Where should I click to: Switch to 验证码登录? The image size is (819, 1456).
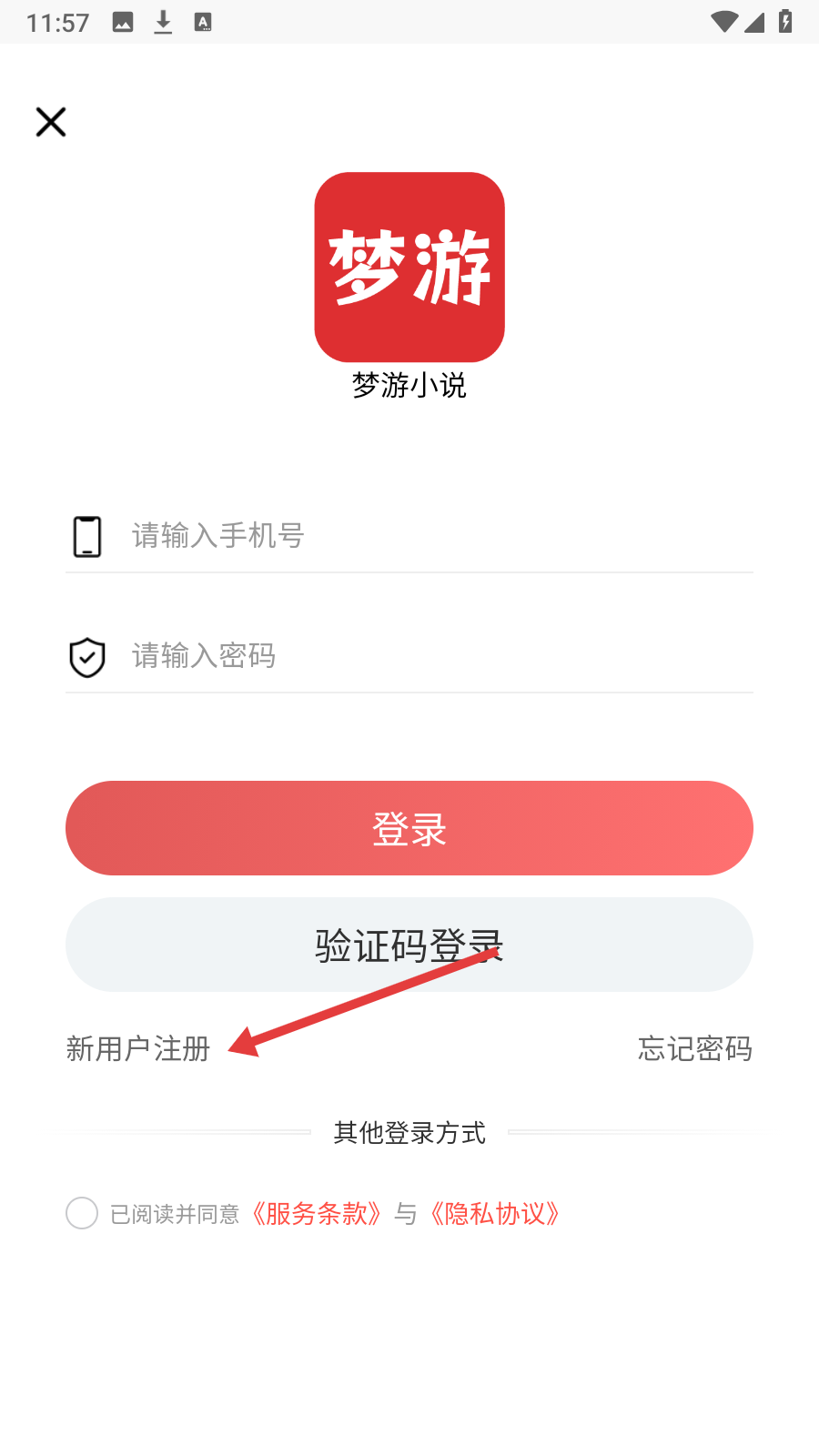pyautogui.click(x=409, y=945)
